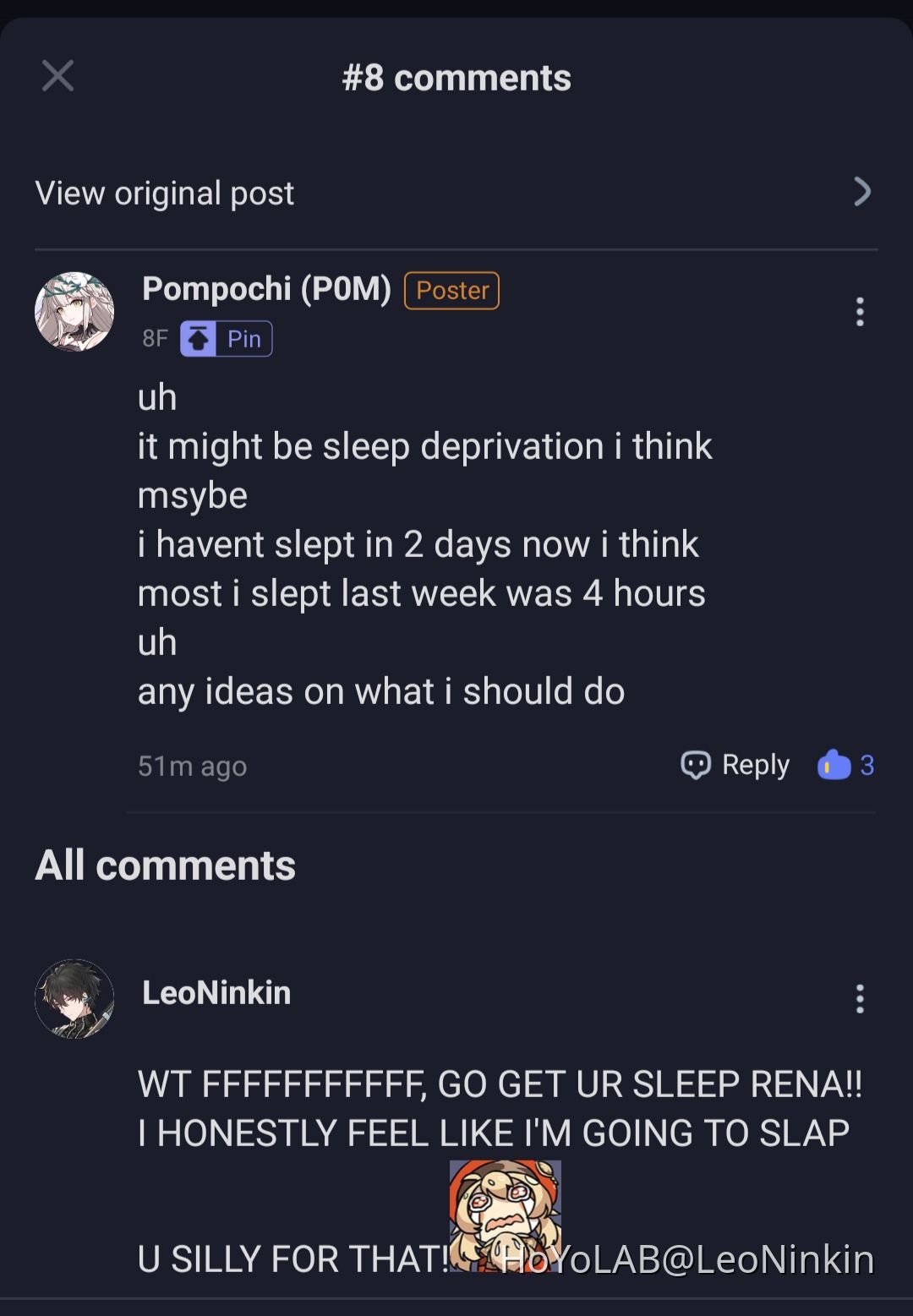Select the All comments section header
The image size is (913, 1316).
166,863
